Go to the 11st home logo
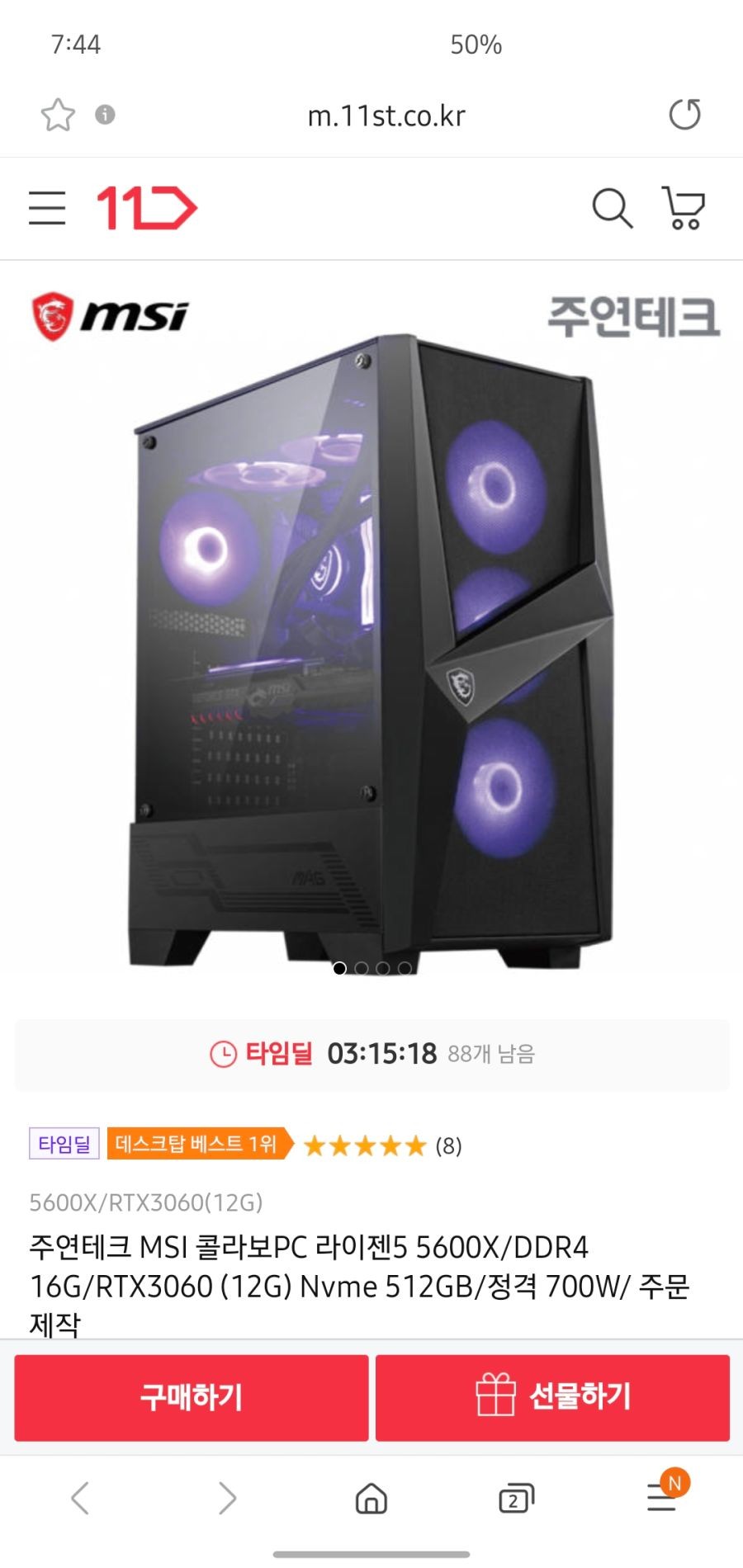This screenshot has height=1568, width=743. [147, 208]
